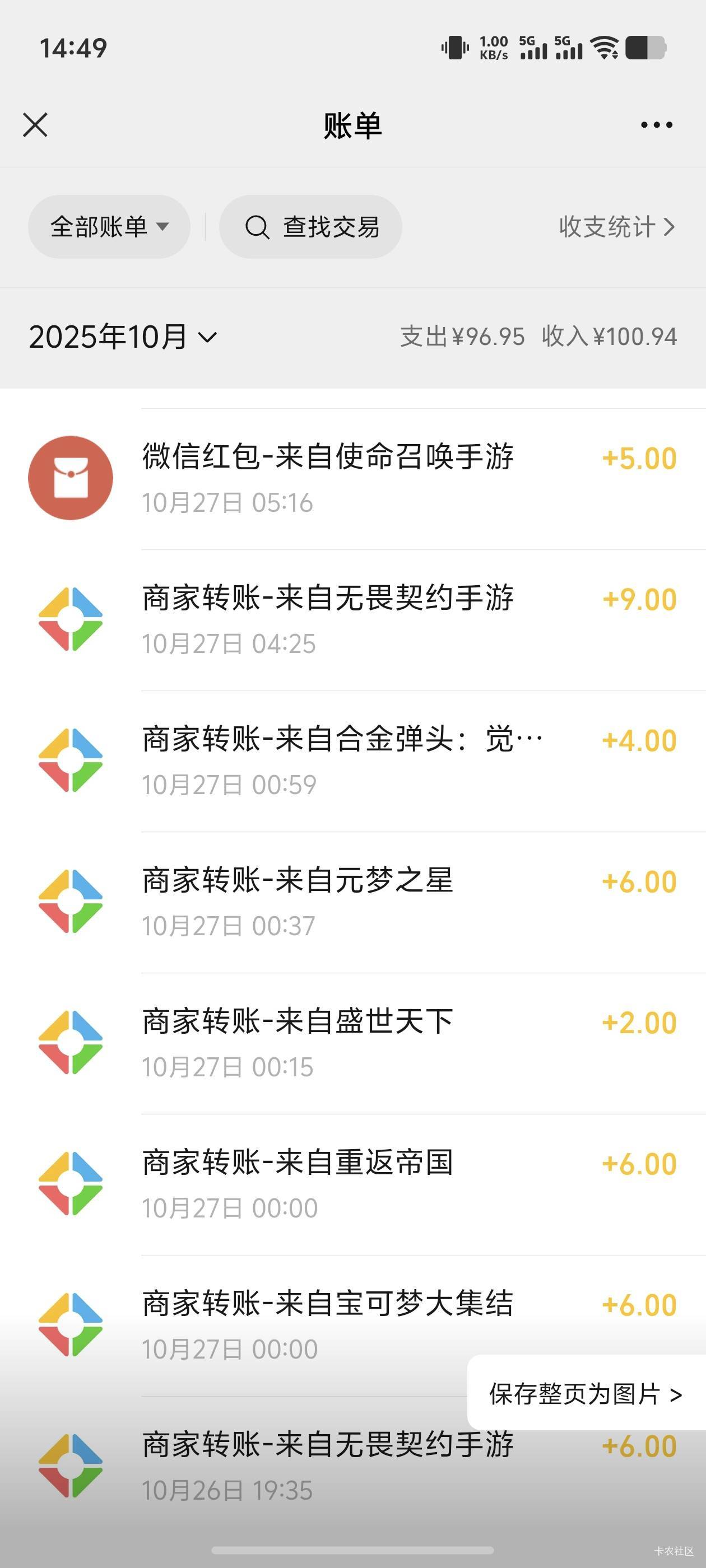Open 收支统计 statistics
Screen dimensions: 706x1568
(x=616, y=227)
